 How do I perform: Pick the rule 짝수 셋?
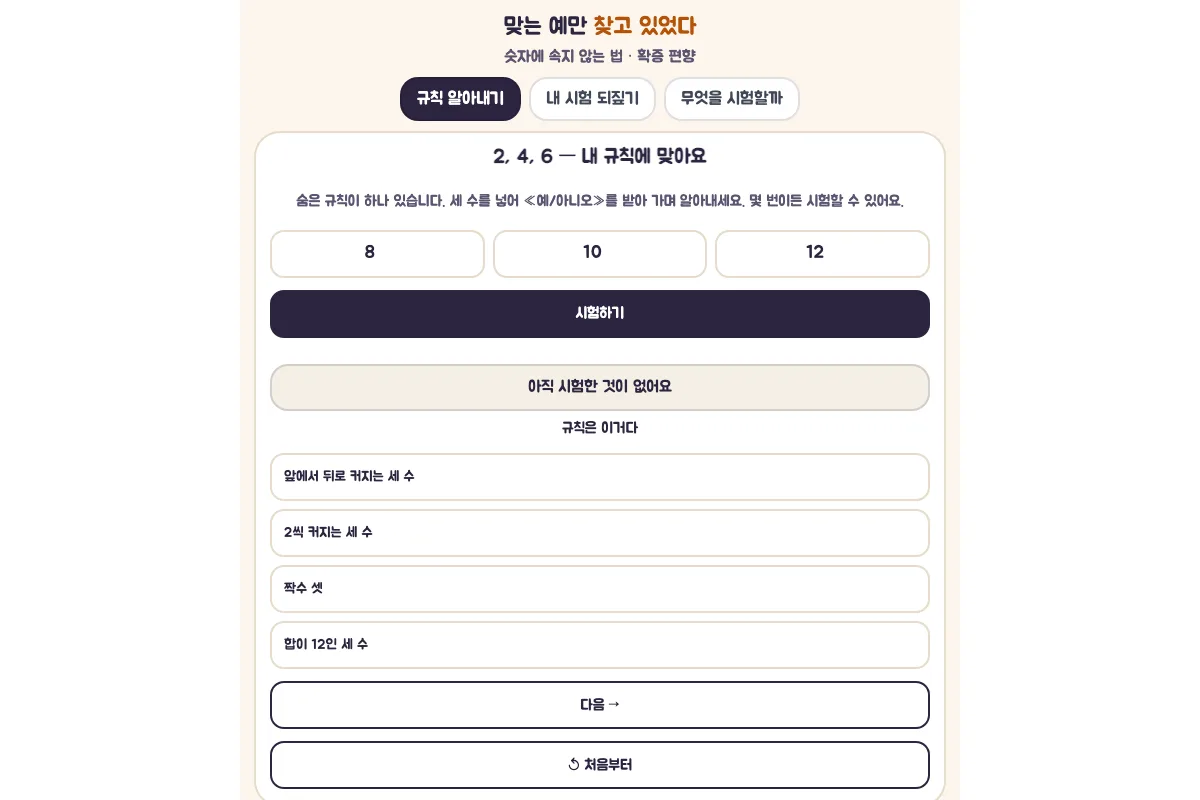tap(600, 589)
